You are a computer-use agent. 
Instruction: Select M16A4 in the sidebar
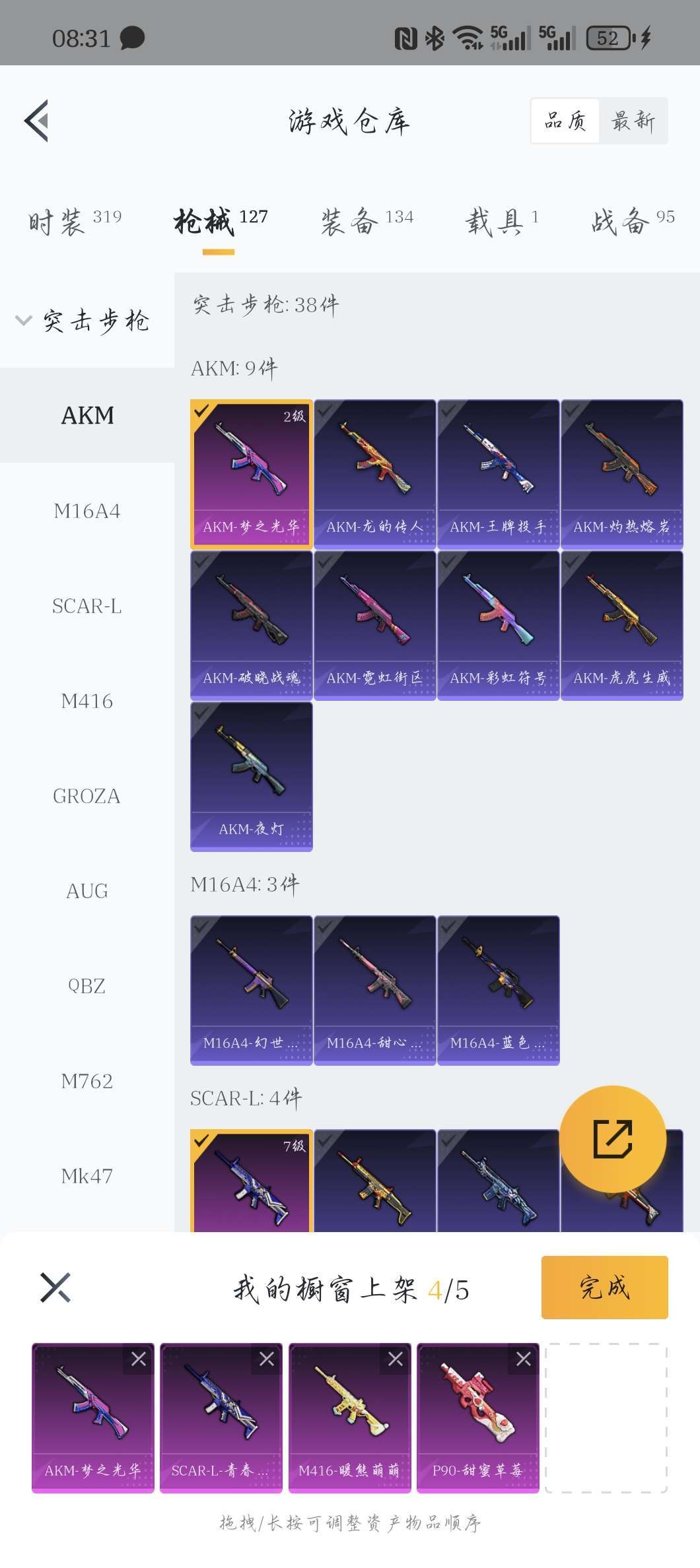pyautogui.click(x=87, y=511)
